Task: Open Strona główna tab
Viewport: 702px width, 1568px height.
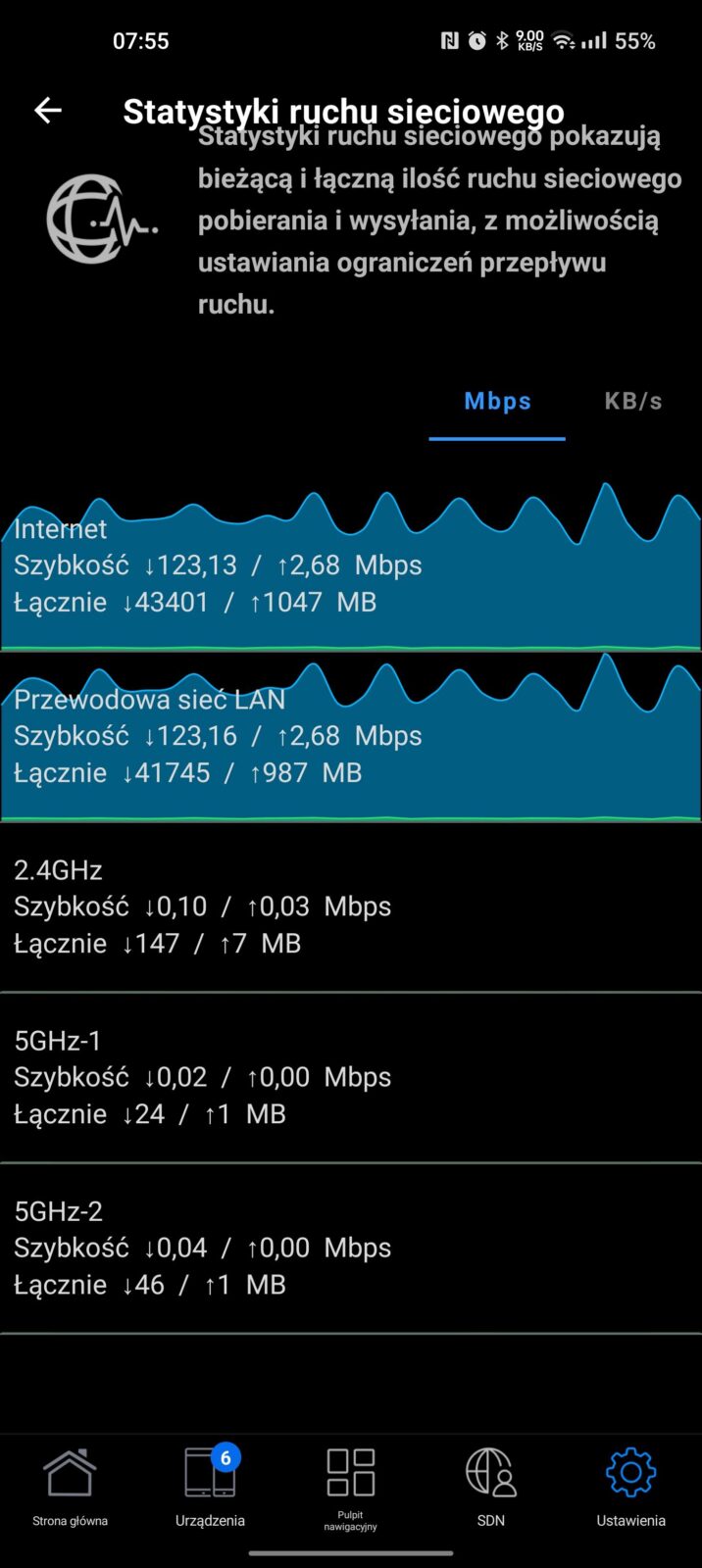Action: tap(70, 1486)
